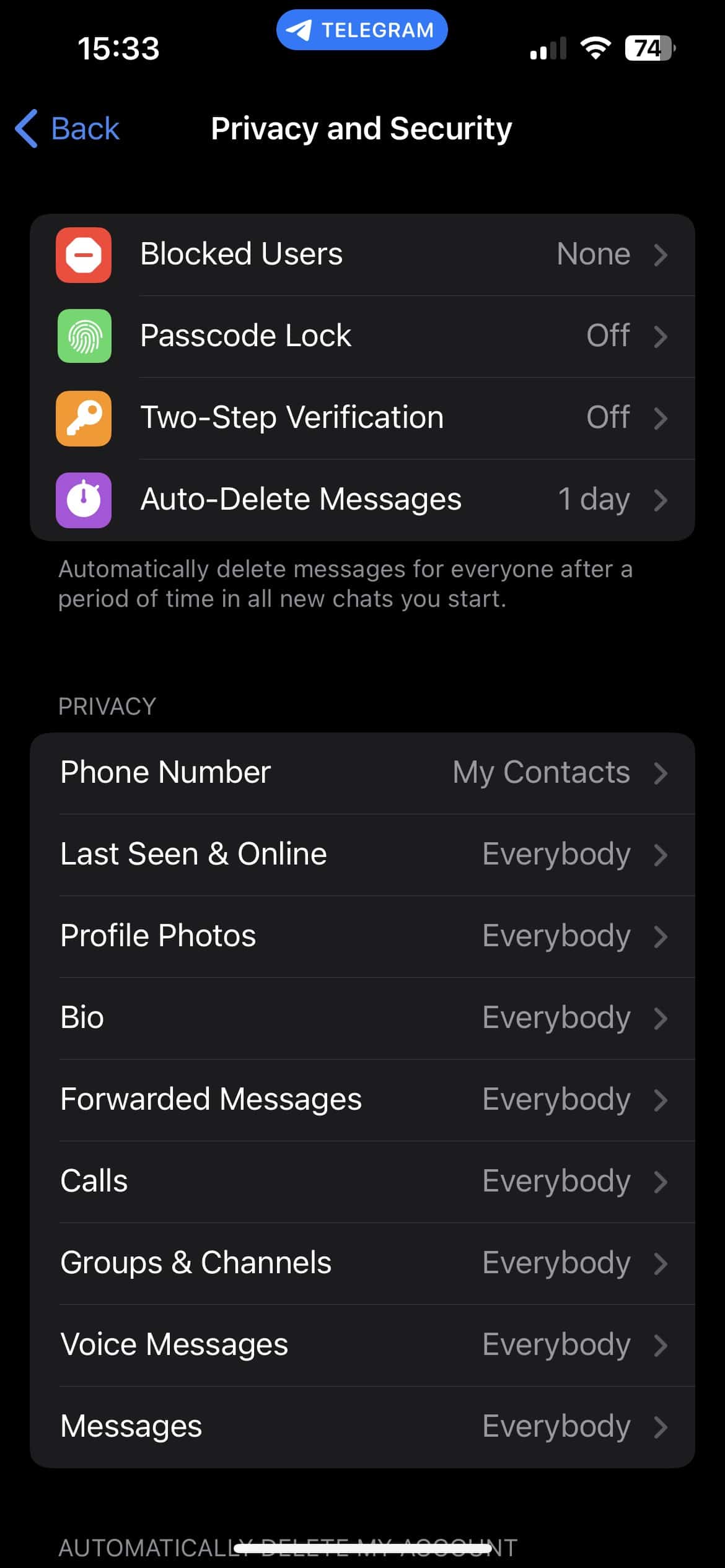
Task: Change Voice Messages privacy
Action: pos(362,1345)
